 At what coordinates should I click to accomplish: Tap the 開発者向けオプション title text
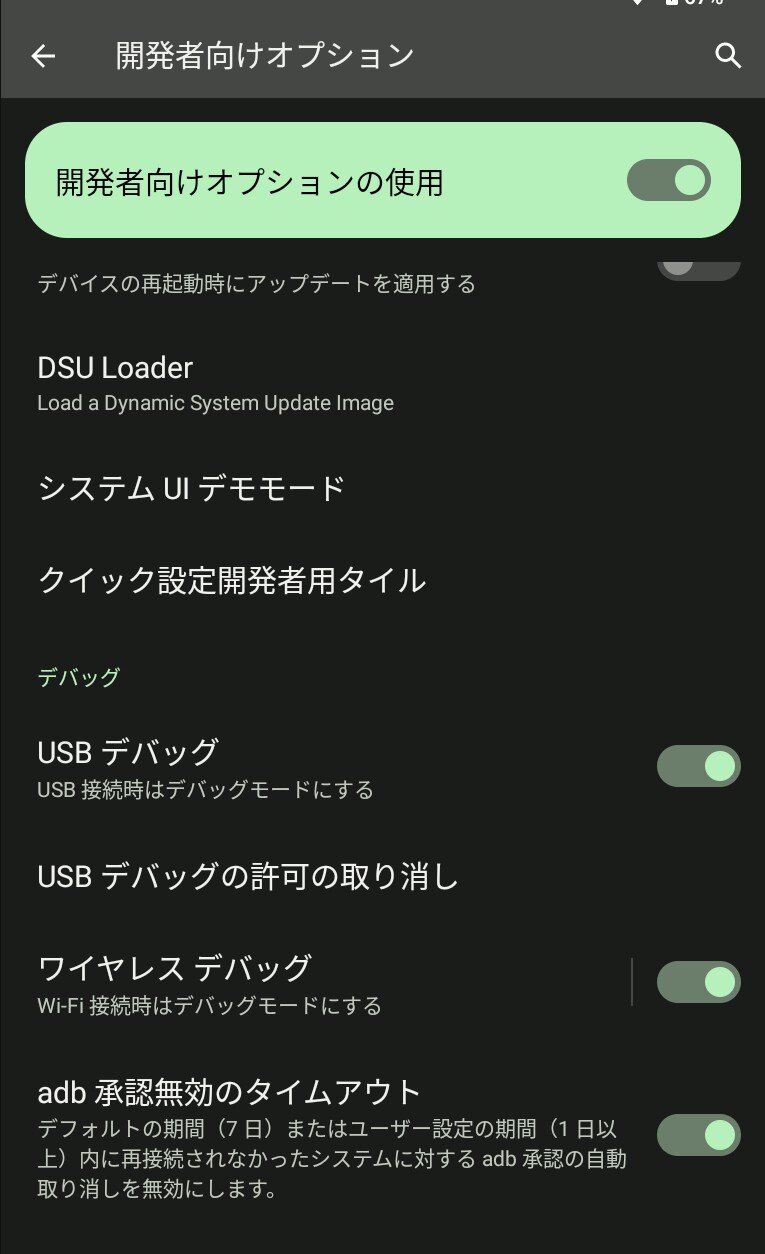(265, 56)
